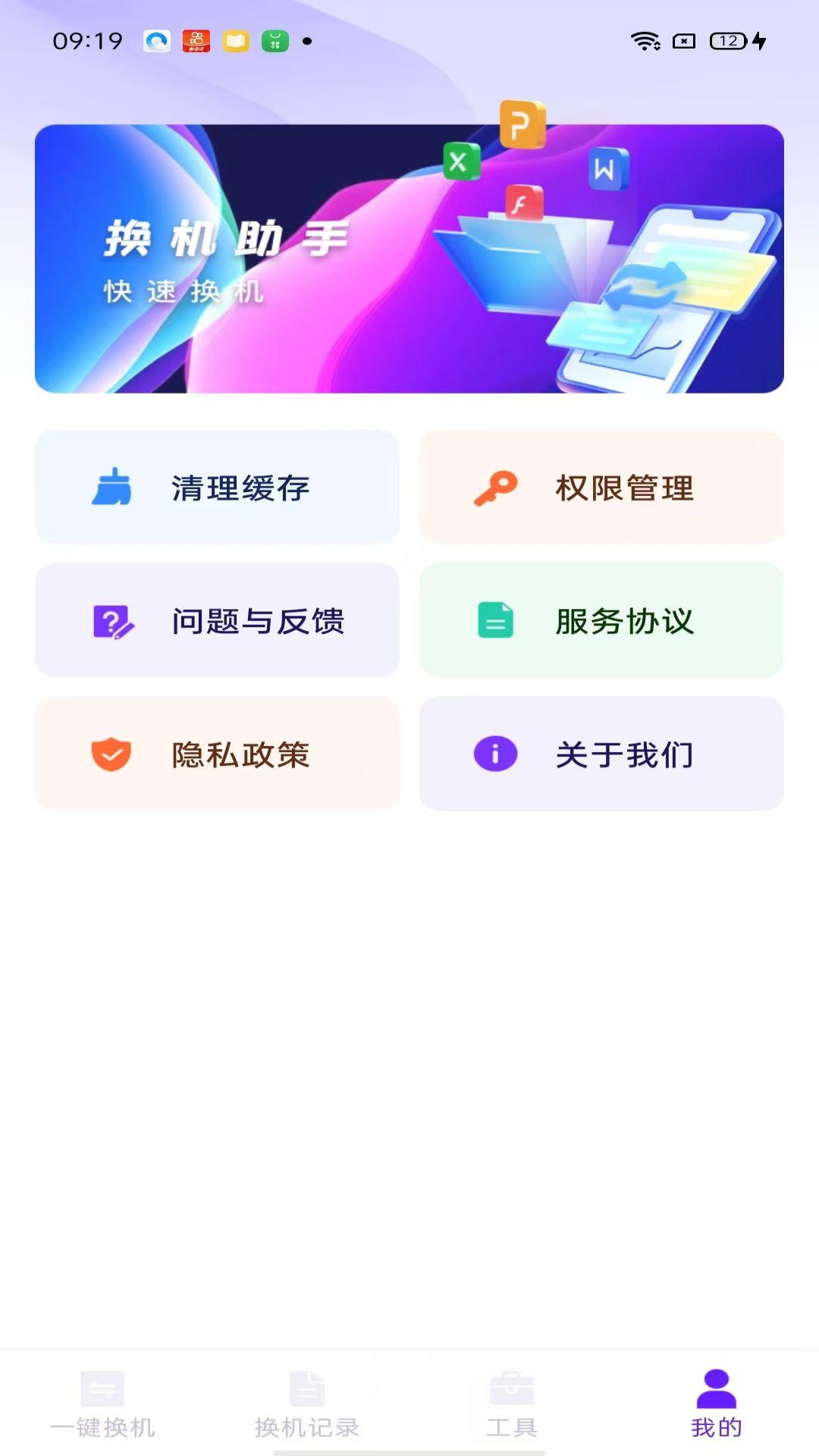Viewport: 819px width, 1456px height.
Task: Open 问题与反馈 feedback page
Action: [217, 621]
